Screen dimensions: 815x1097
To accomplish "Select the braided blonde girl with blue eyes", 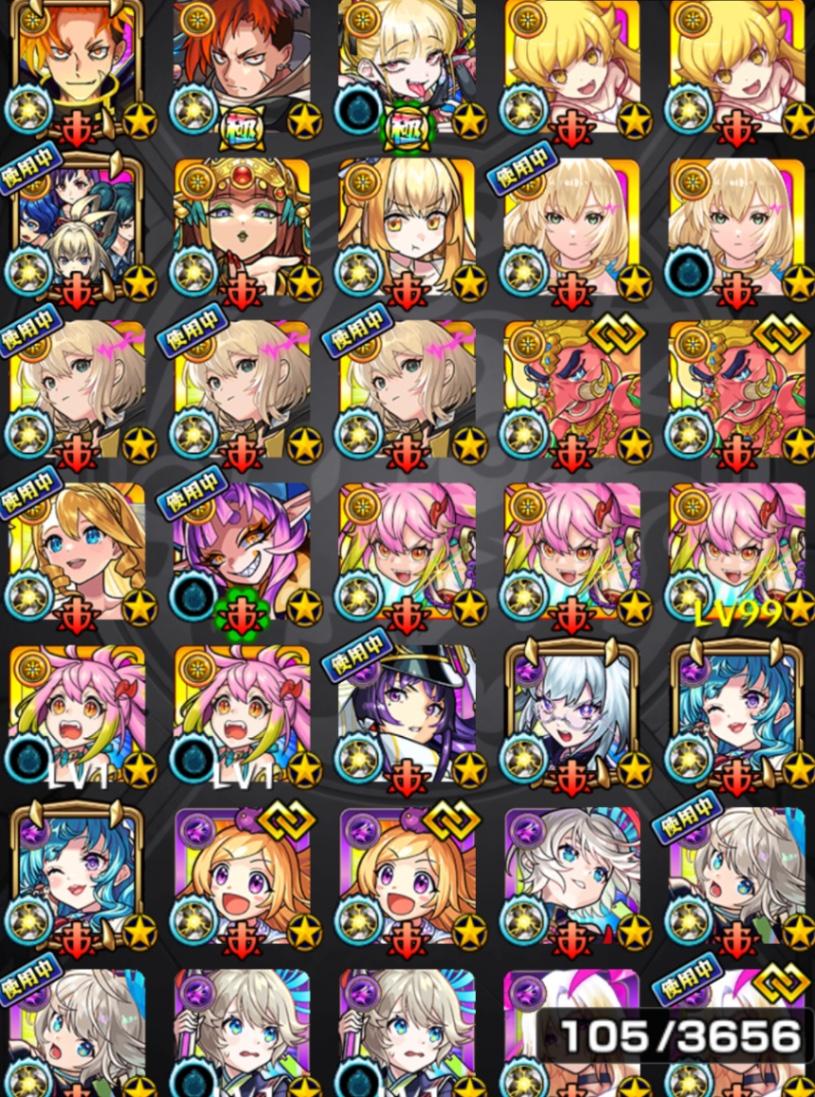I will tap(77, 553).
